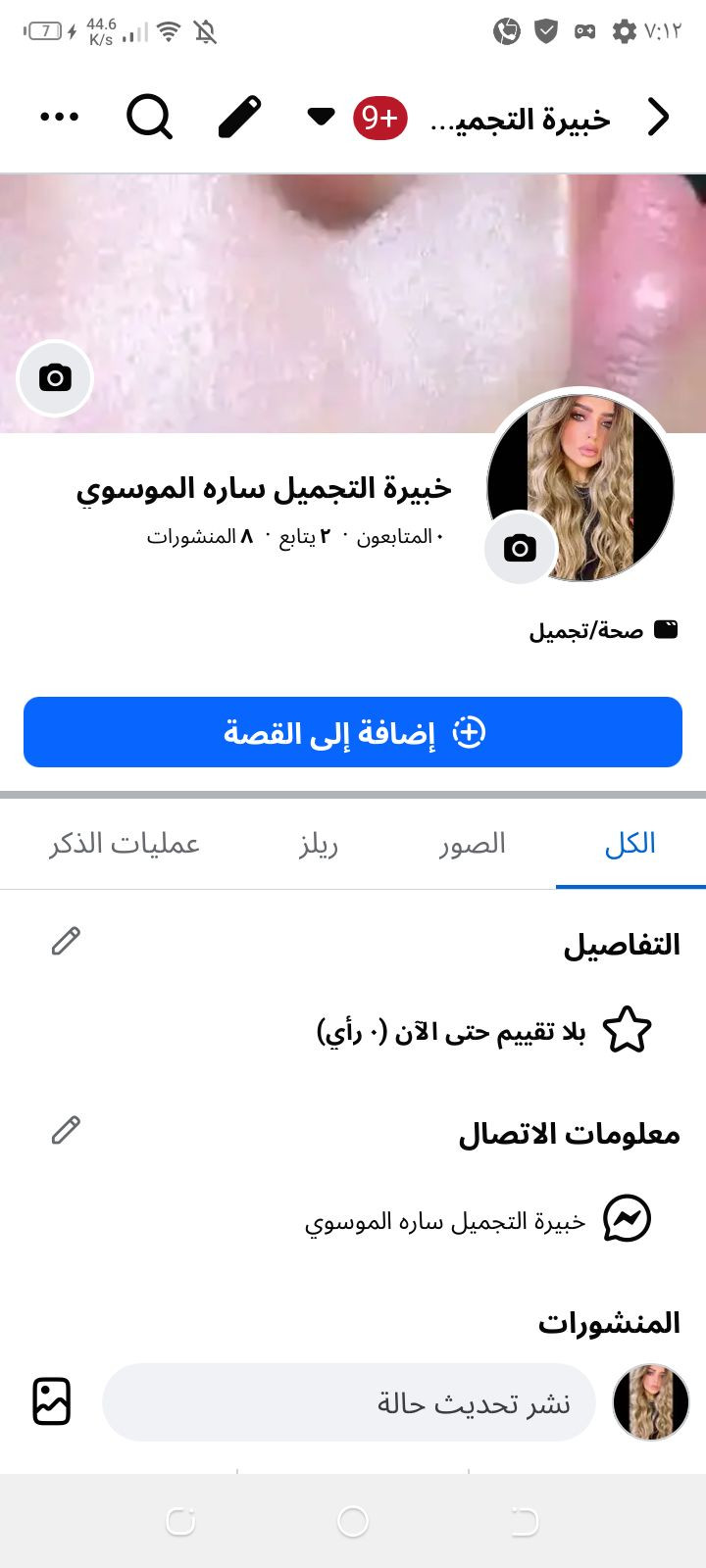Change the profile picture via camera icon
This screenshot has height=1568, width=706.
pos(521,549)
